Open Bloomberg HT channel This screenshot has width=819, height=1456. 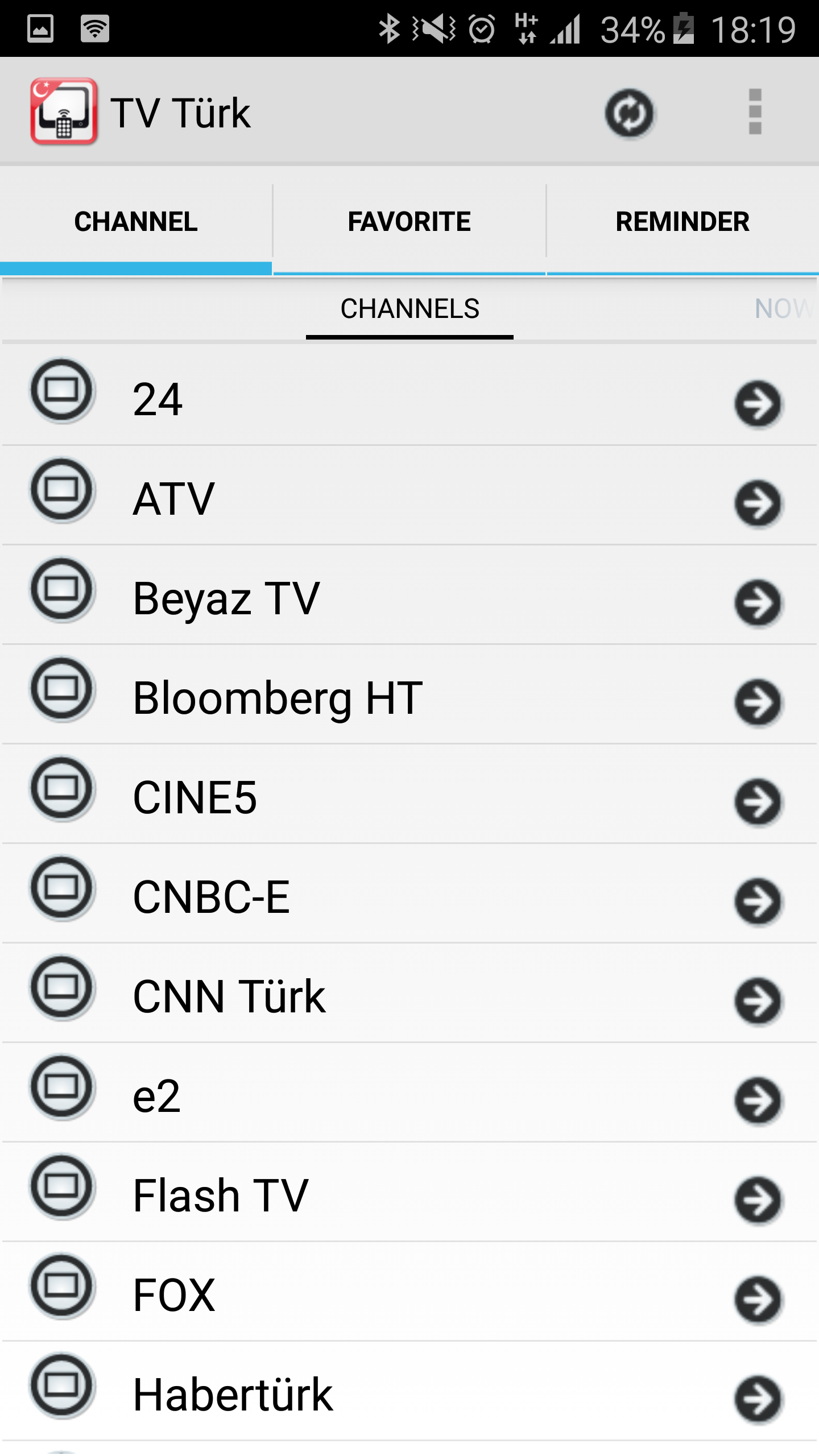(x=409, y=697)
